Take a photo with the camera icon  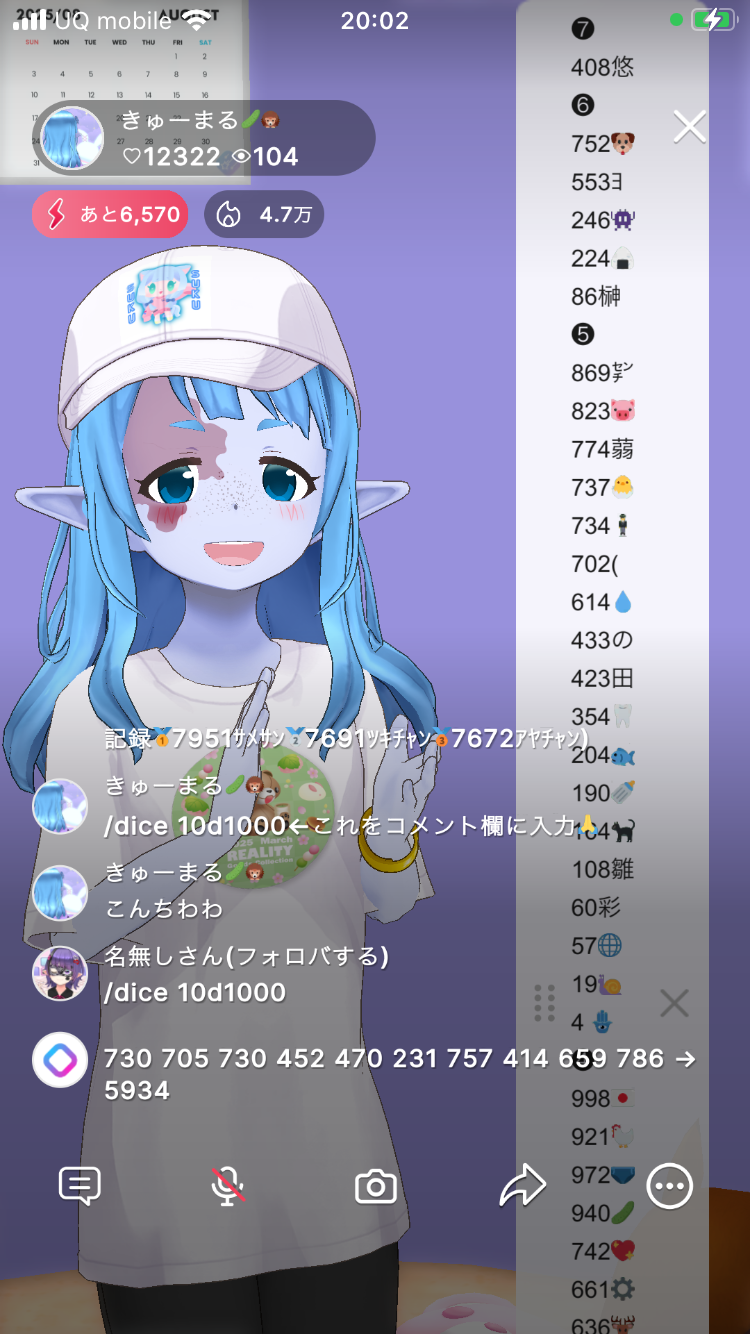[376, 1187]
